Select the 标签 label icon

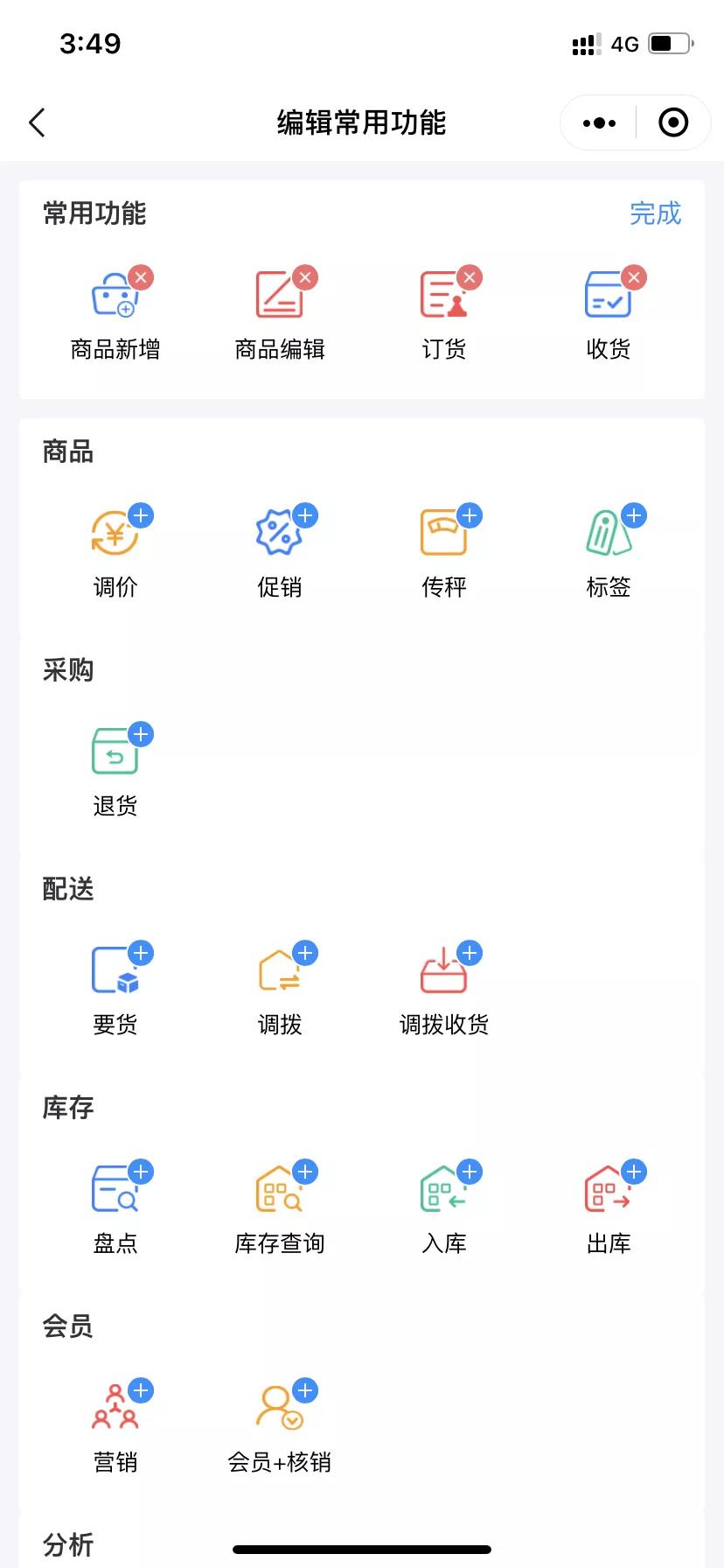coord(607,535)
